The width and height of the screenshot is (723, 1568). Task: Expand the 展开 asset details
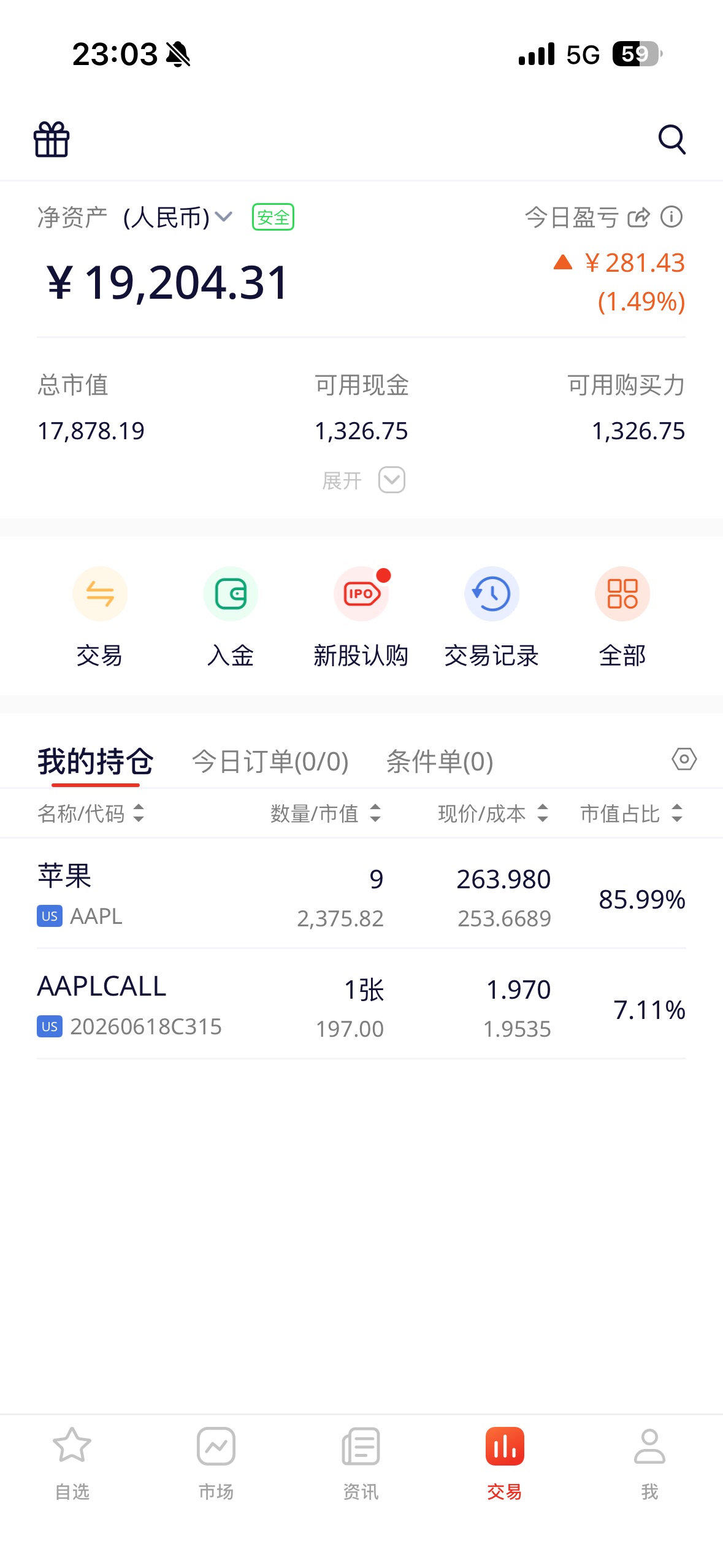pyautogui.click(x=363, y=480)
